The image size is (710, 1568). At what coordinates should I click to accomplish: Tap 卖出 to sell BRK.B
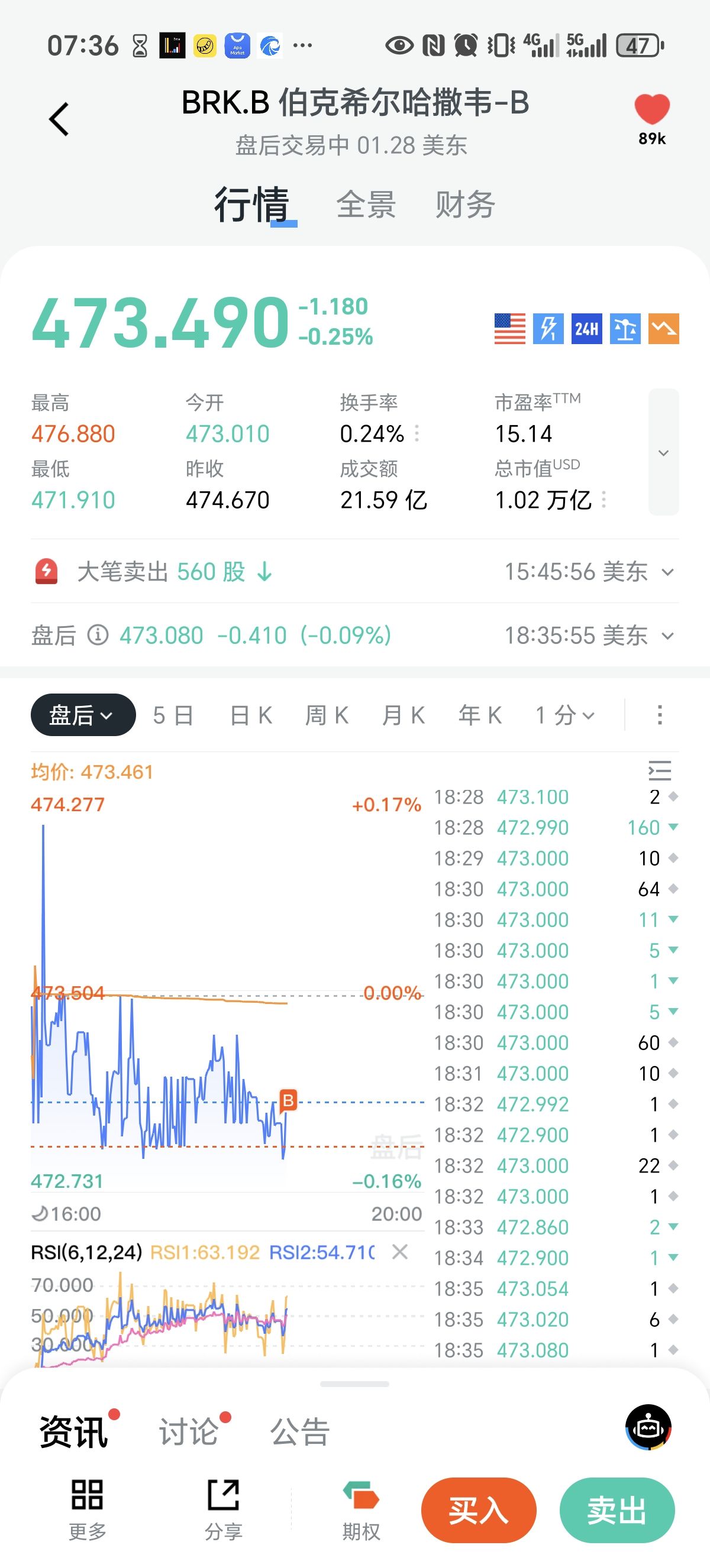(617, 1510)
